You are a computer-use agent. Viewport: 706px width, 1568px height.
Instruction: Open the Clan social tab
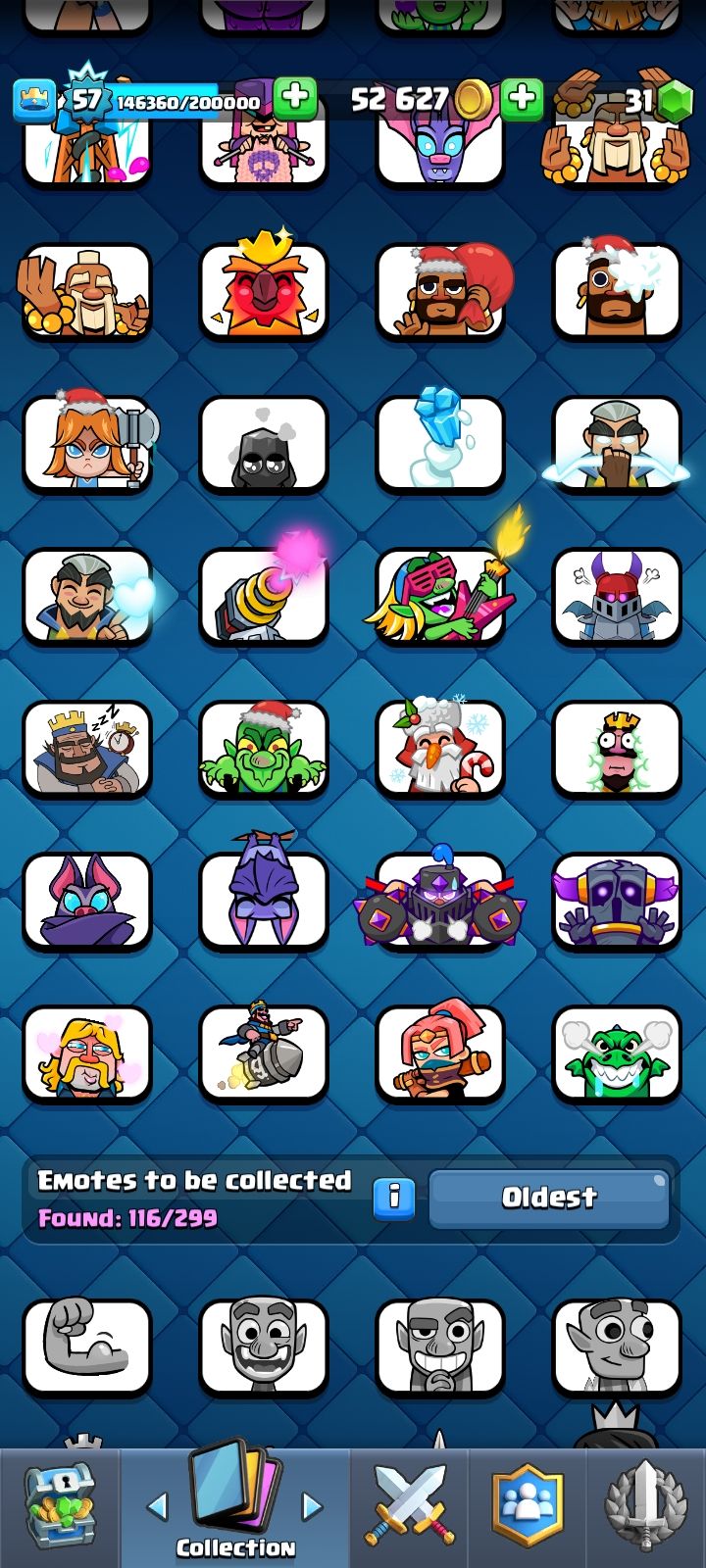click(528, 1507)
